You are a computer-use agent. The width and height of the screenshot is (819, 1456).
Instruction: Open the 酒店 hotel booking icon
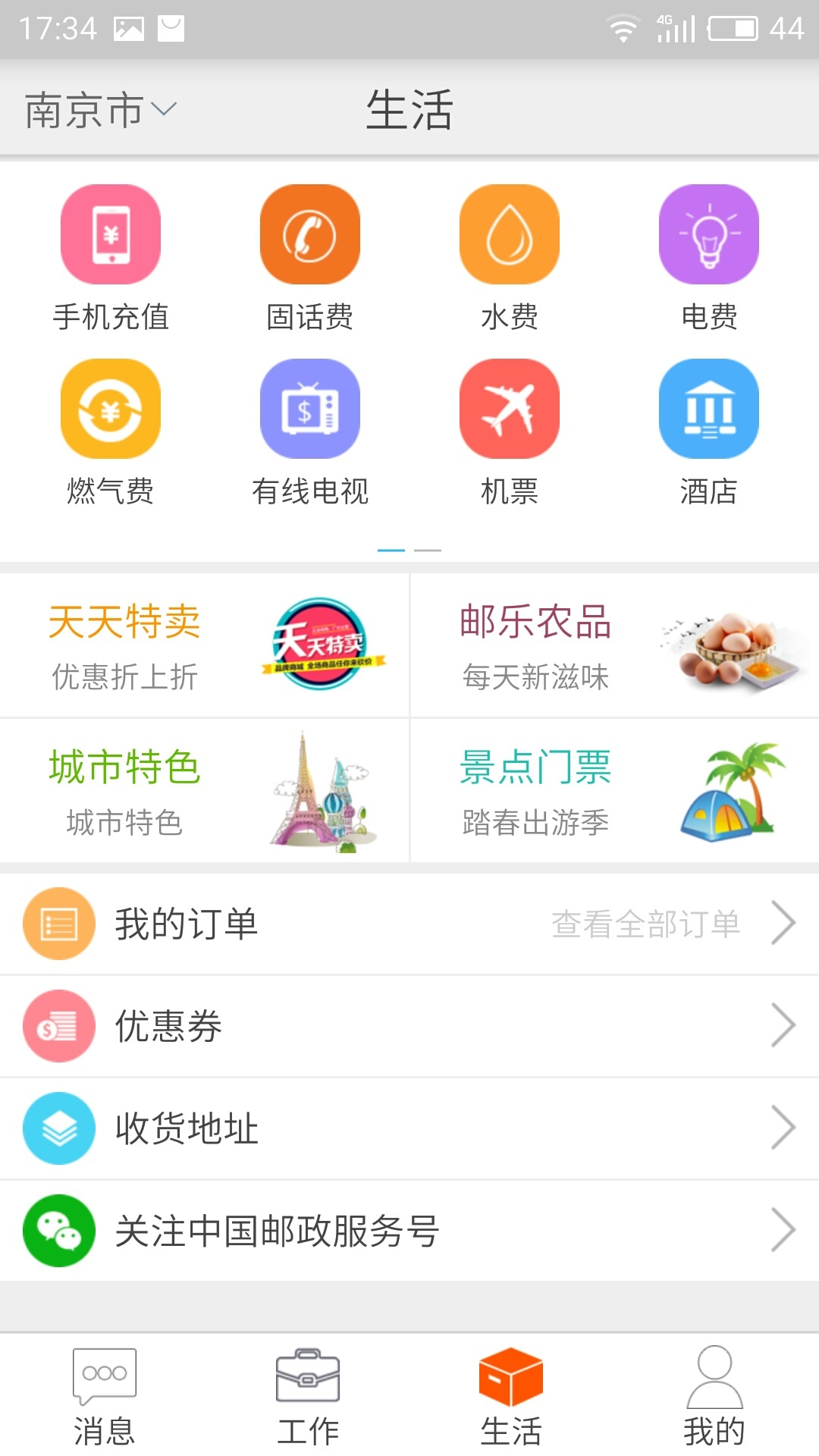tap(708, 409)
